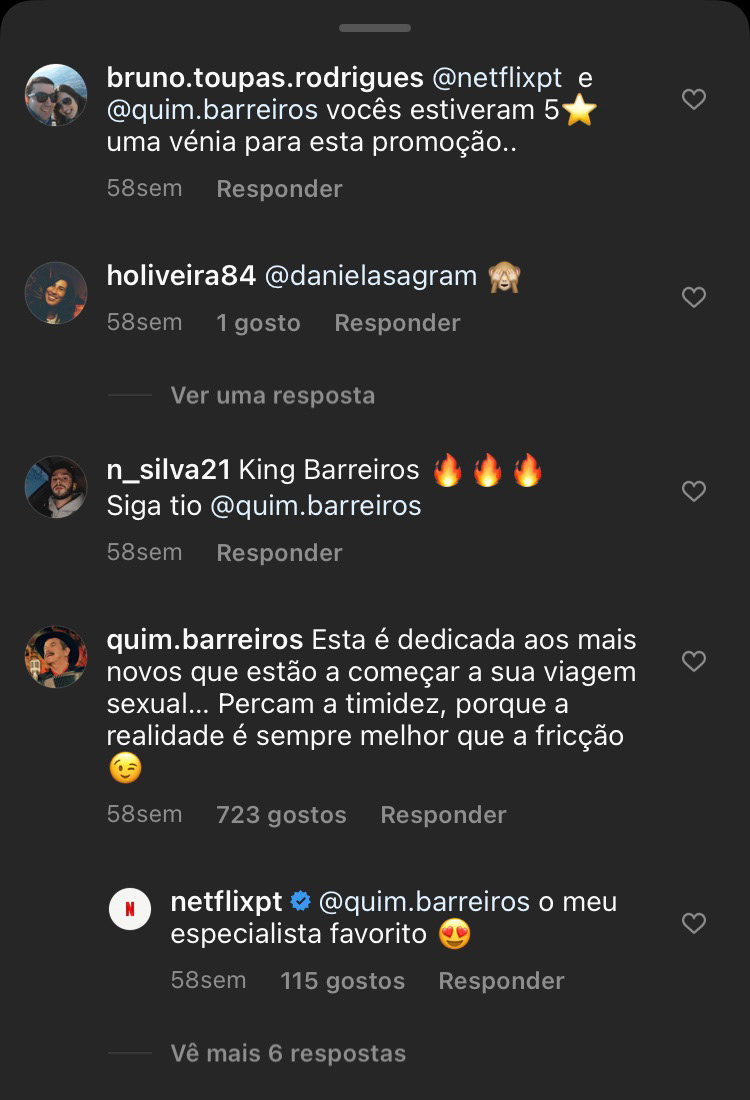The height and width of the screenshot is (1100, 750).
Task: Reply to holiveira84's comment
Action: tap(397, 323)
